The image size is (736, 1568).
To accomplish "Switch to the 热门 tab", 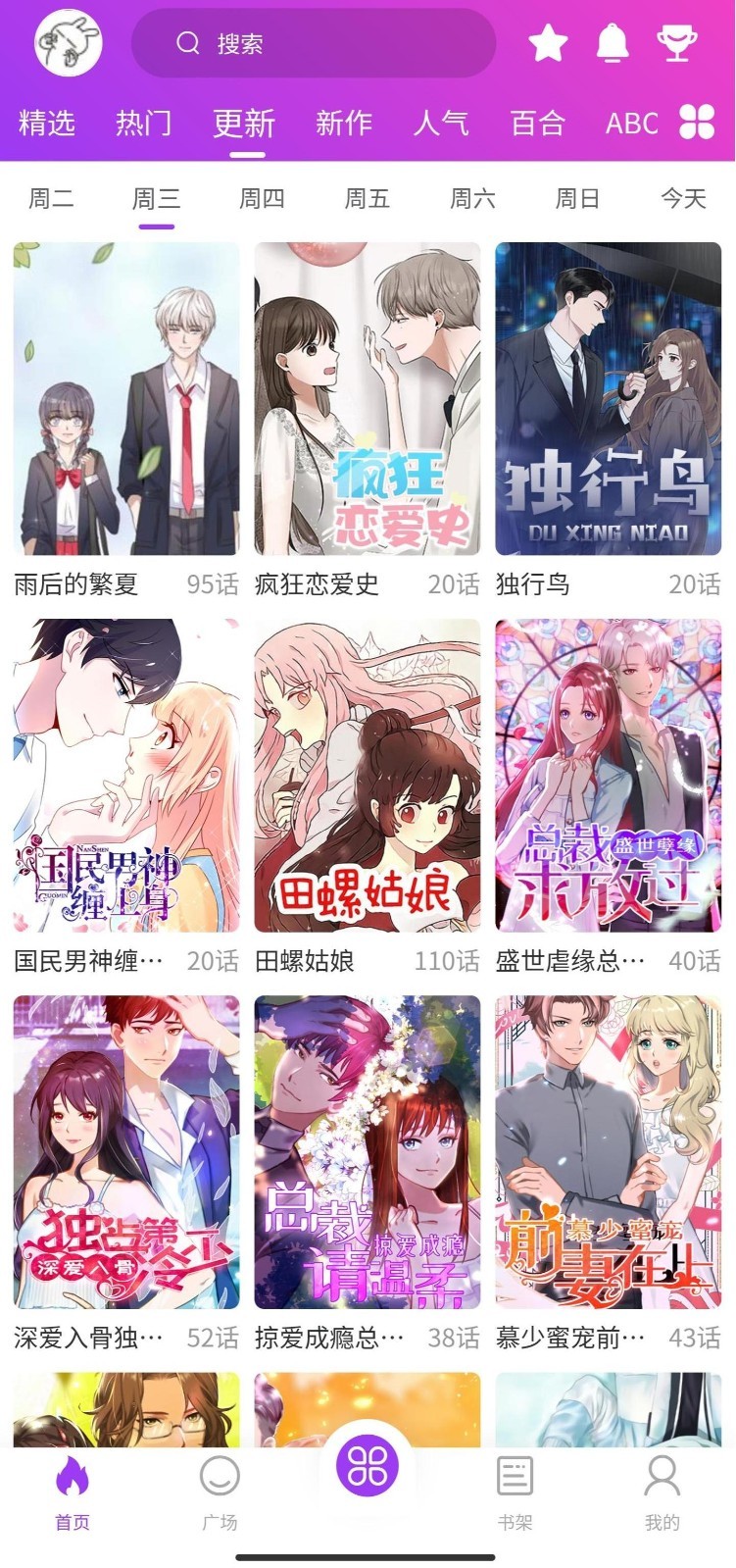I will point(144,124).
